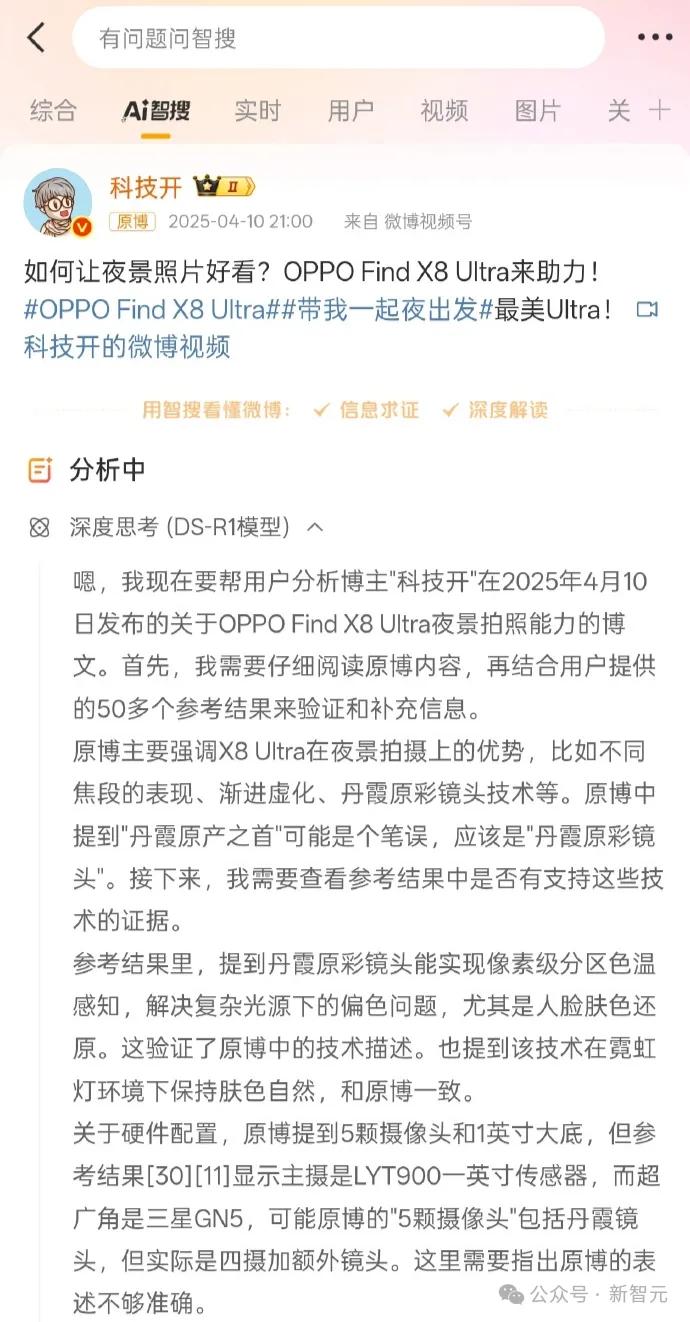The height and width of the screenshot is (1322, 690).
Task: Switch to the 综合 tab
Action: [53, 111]
